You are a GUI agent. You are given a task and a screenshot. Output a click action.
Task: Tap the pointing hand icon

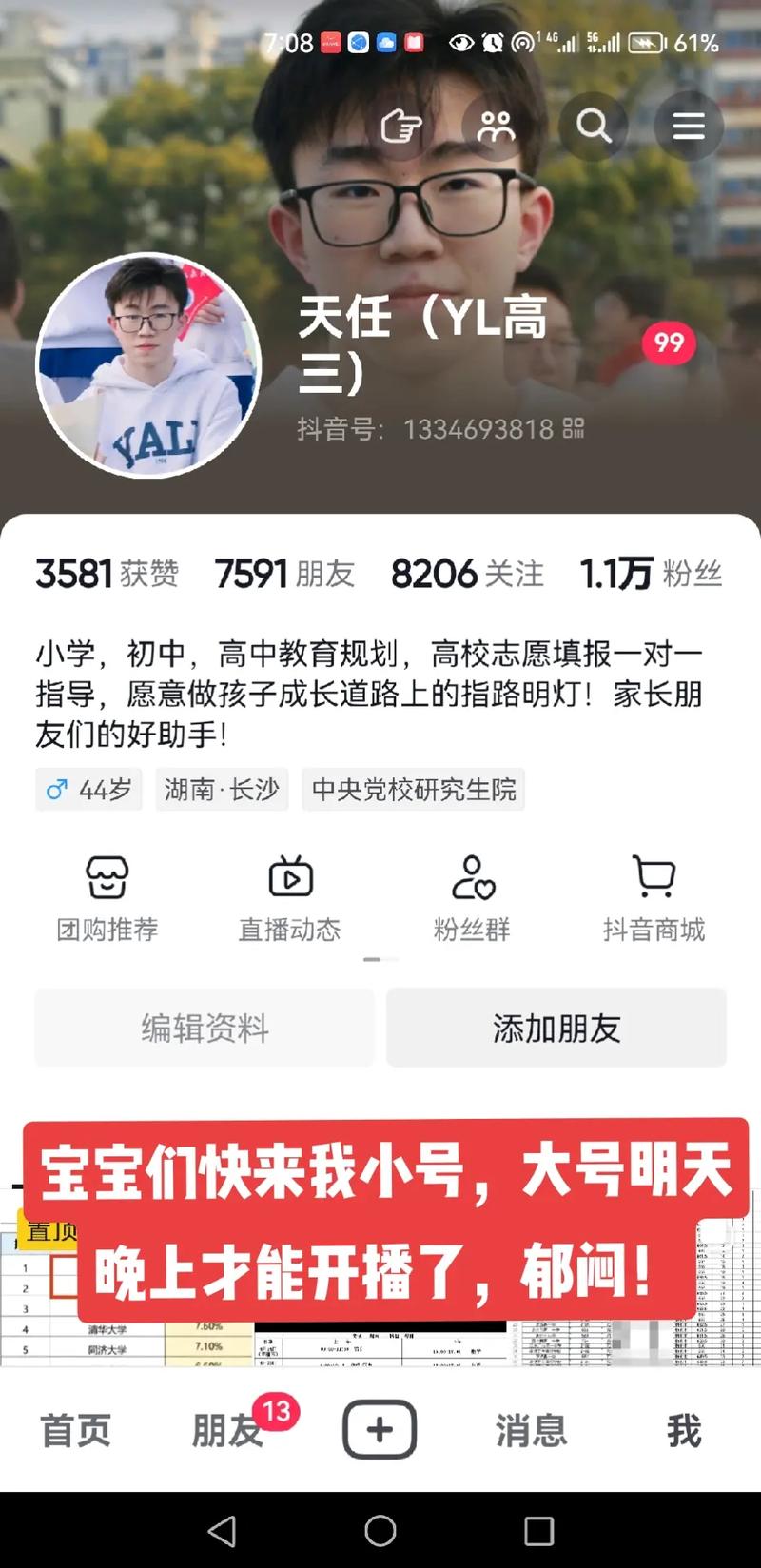(401, 126)
